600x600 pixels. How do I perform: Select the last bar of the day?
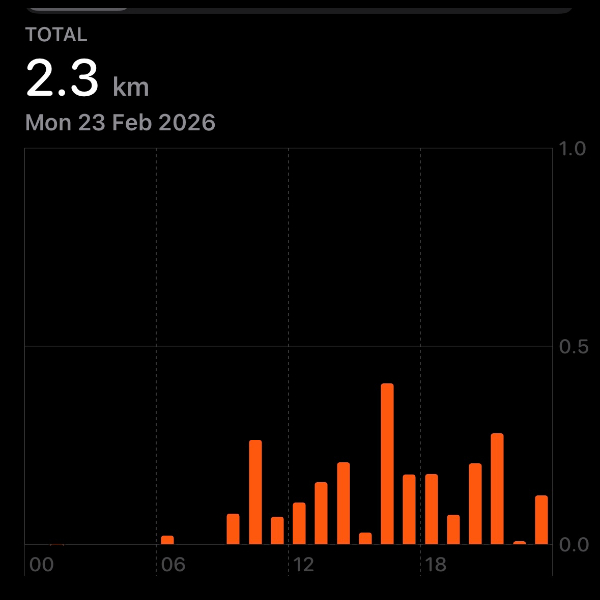coord(541,520)
